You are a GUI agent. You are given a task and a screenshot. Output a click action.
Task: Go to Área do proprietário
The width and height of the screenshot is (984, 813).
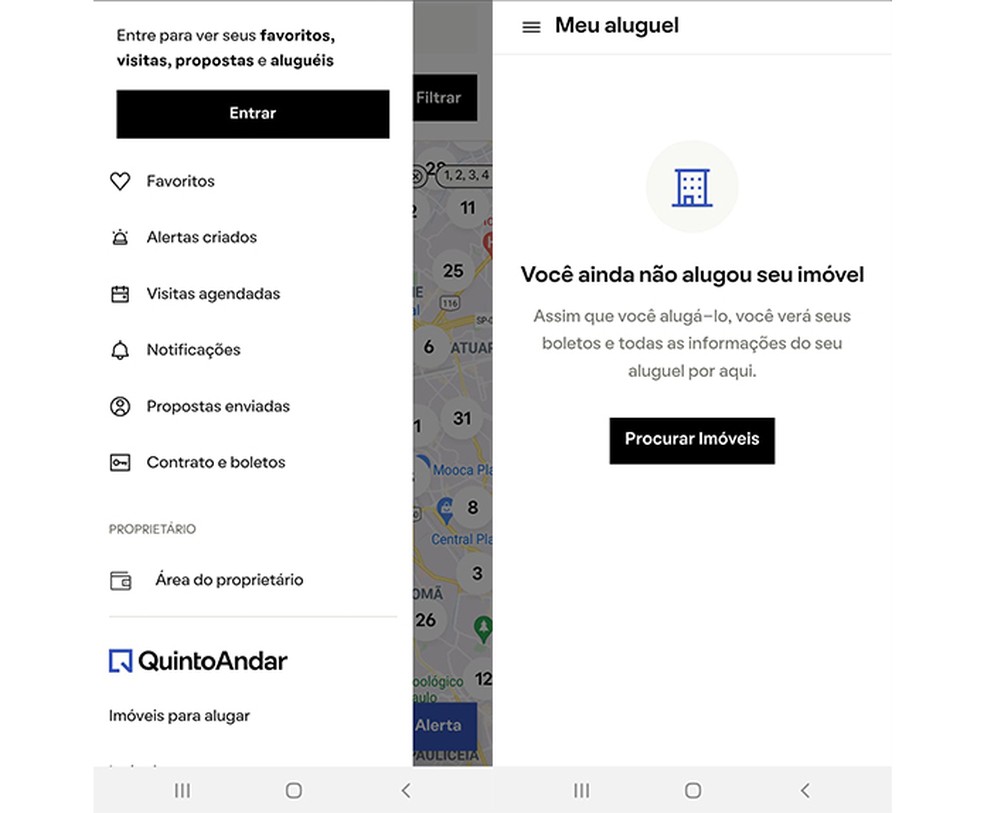(x=228, y=580)
